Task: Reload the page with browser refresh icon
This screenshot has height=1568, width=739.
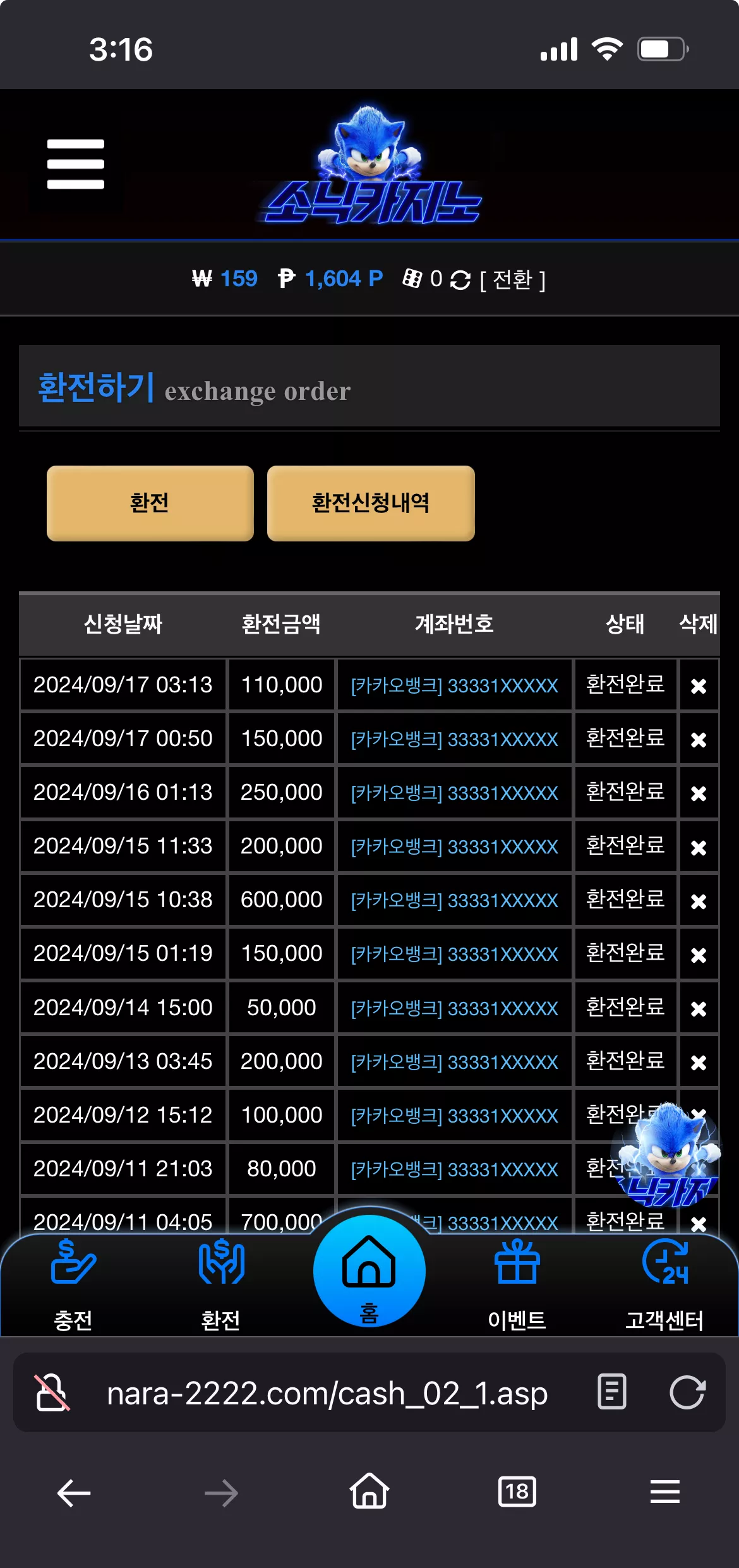Action: tap(687, 1392)
